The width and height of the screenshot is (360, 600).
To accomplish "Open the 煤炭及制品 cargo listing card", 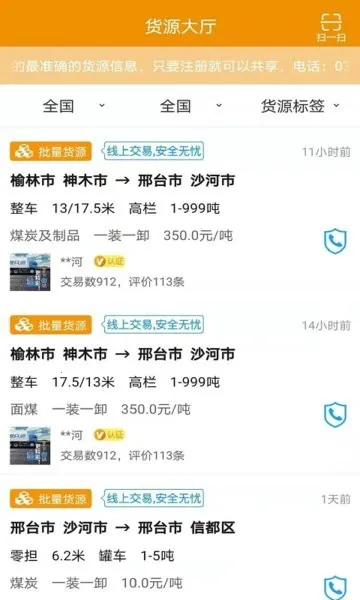I will point(180,215).
